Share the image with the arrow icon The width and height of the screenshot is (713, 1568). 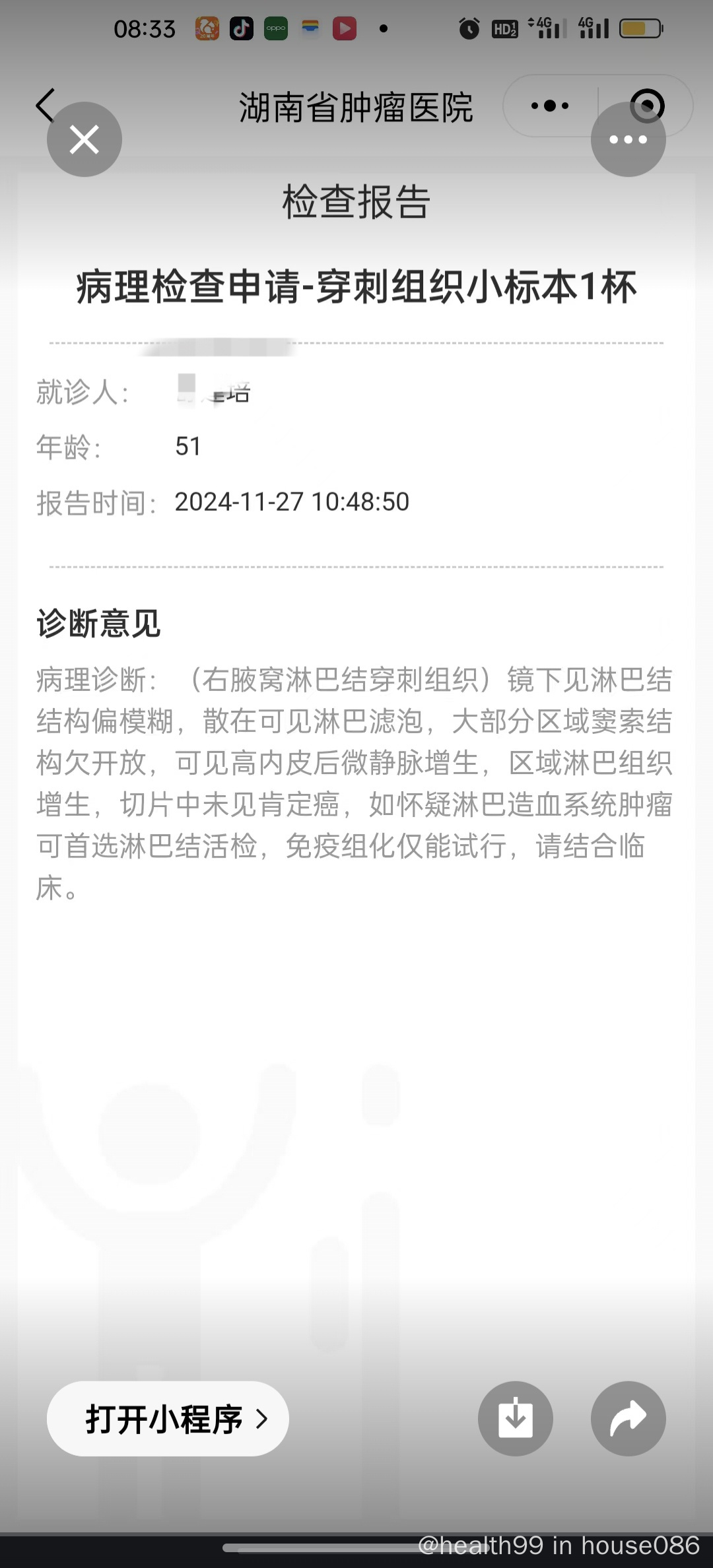[x=628, y=1419]
